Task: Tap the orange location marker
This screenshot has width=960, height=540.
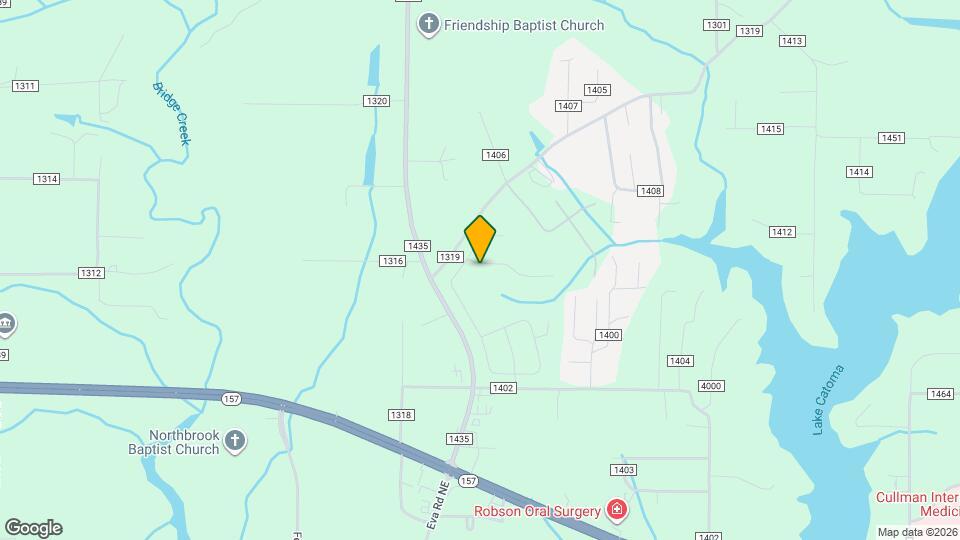Action: 480,239
